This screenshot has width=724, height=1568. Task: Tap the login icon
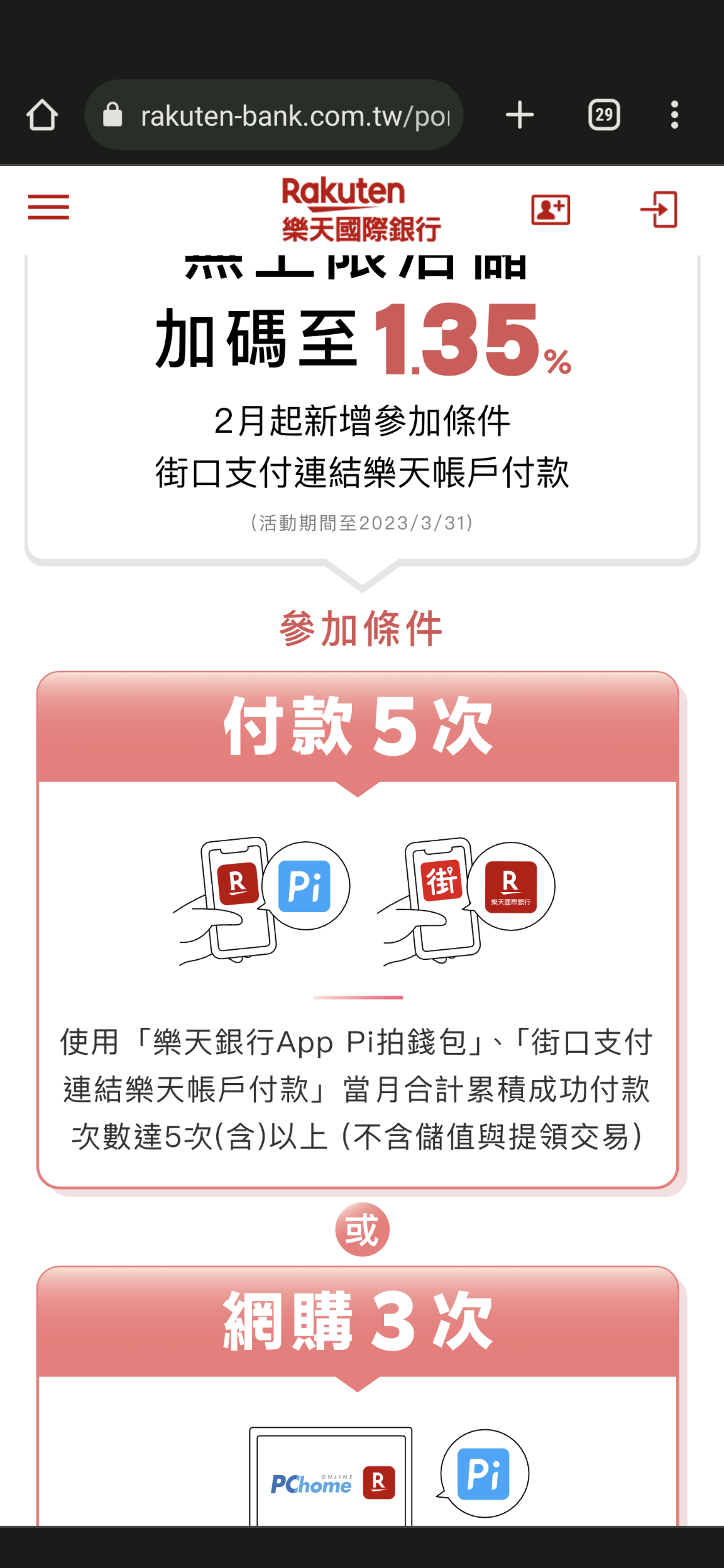pos(659,210)
